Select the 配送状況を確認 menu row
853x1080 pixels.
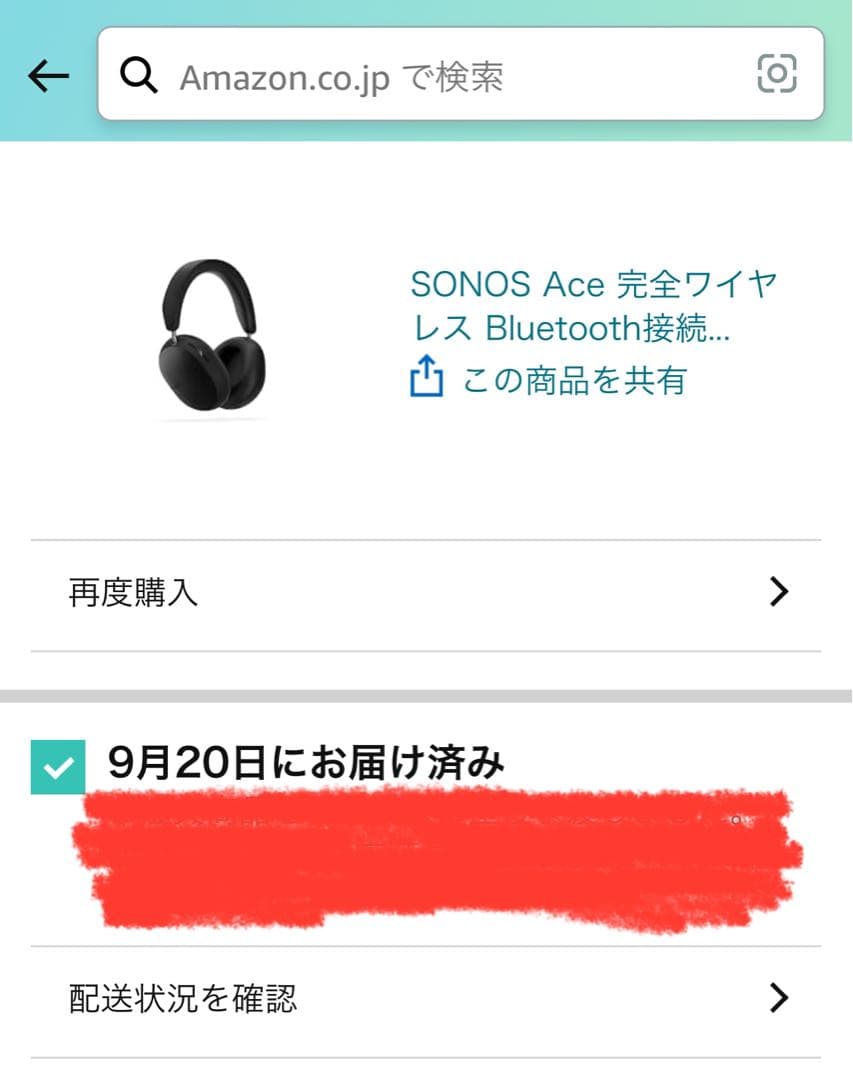180,998
